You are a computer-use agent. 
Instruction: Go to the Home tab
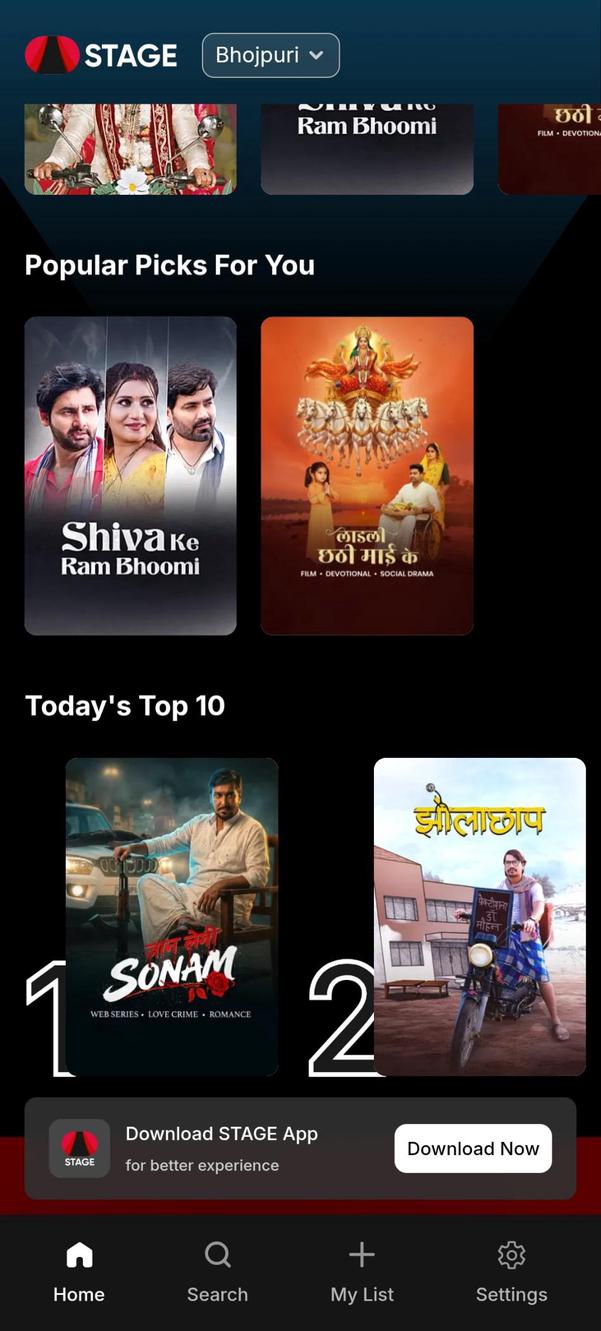[x=79, y=1272]
